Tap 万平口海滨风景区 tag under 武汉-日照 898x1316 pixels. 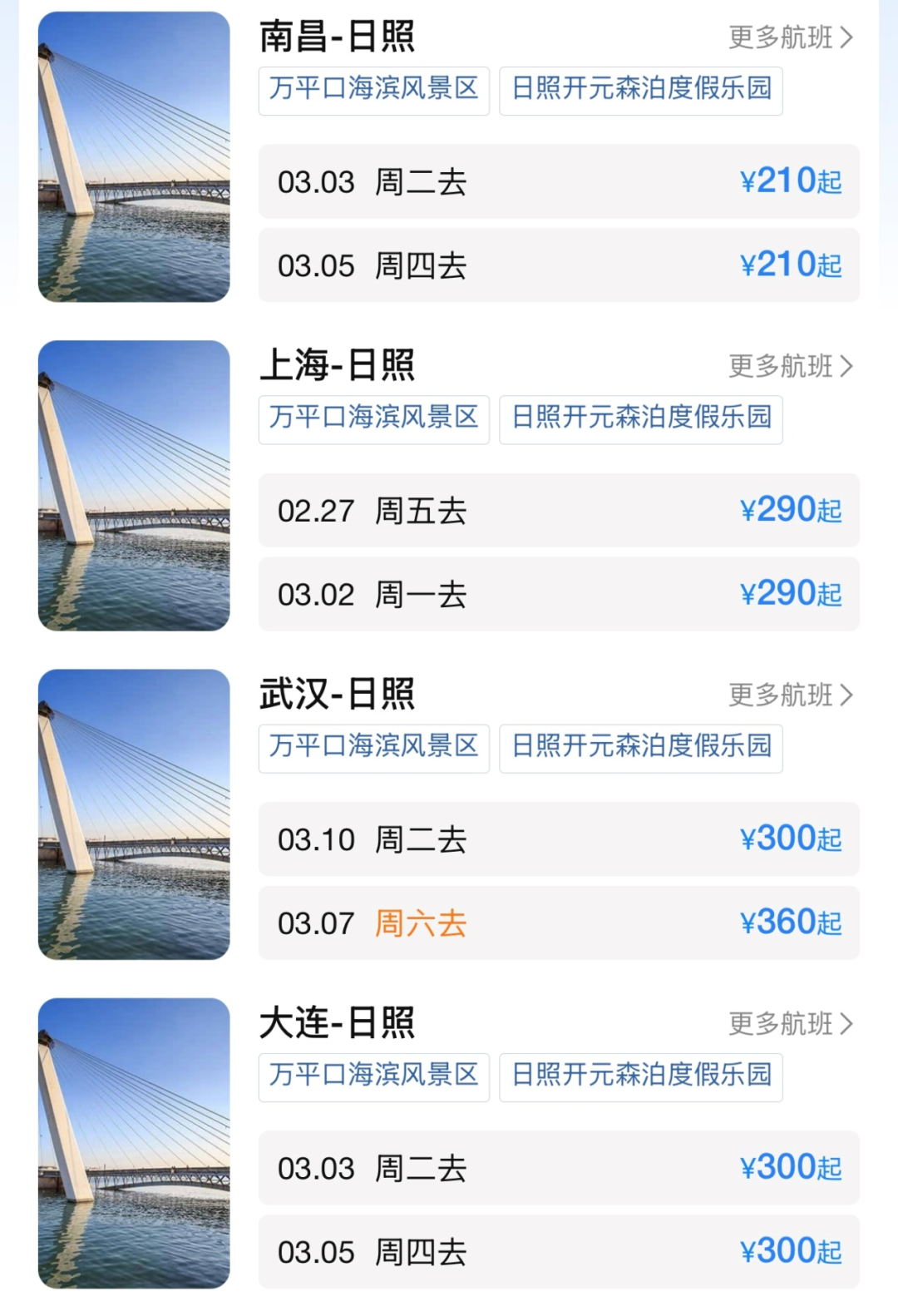[374, 745]
